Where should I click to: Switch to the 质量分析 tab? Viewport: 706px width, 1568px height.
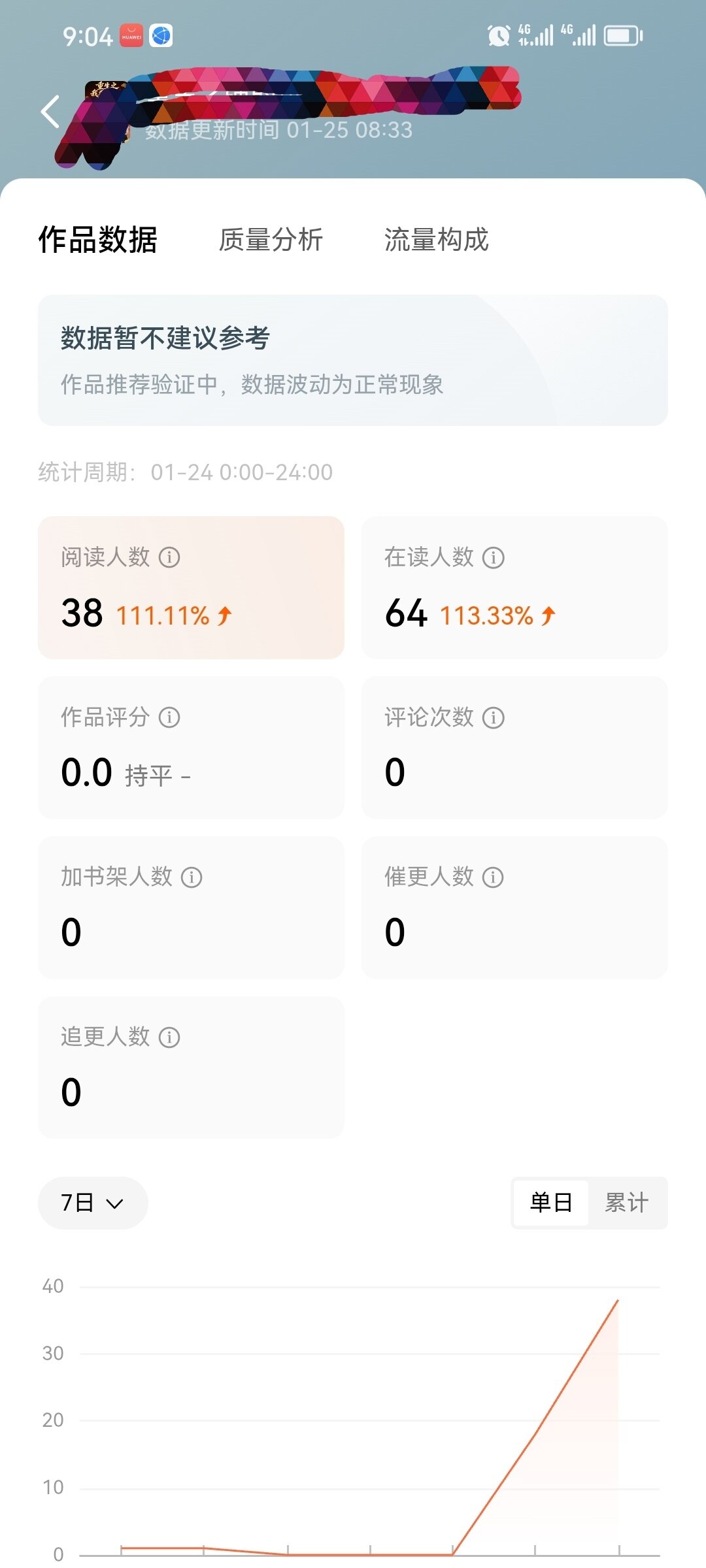(271, 240)
